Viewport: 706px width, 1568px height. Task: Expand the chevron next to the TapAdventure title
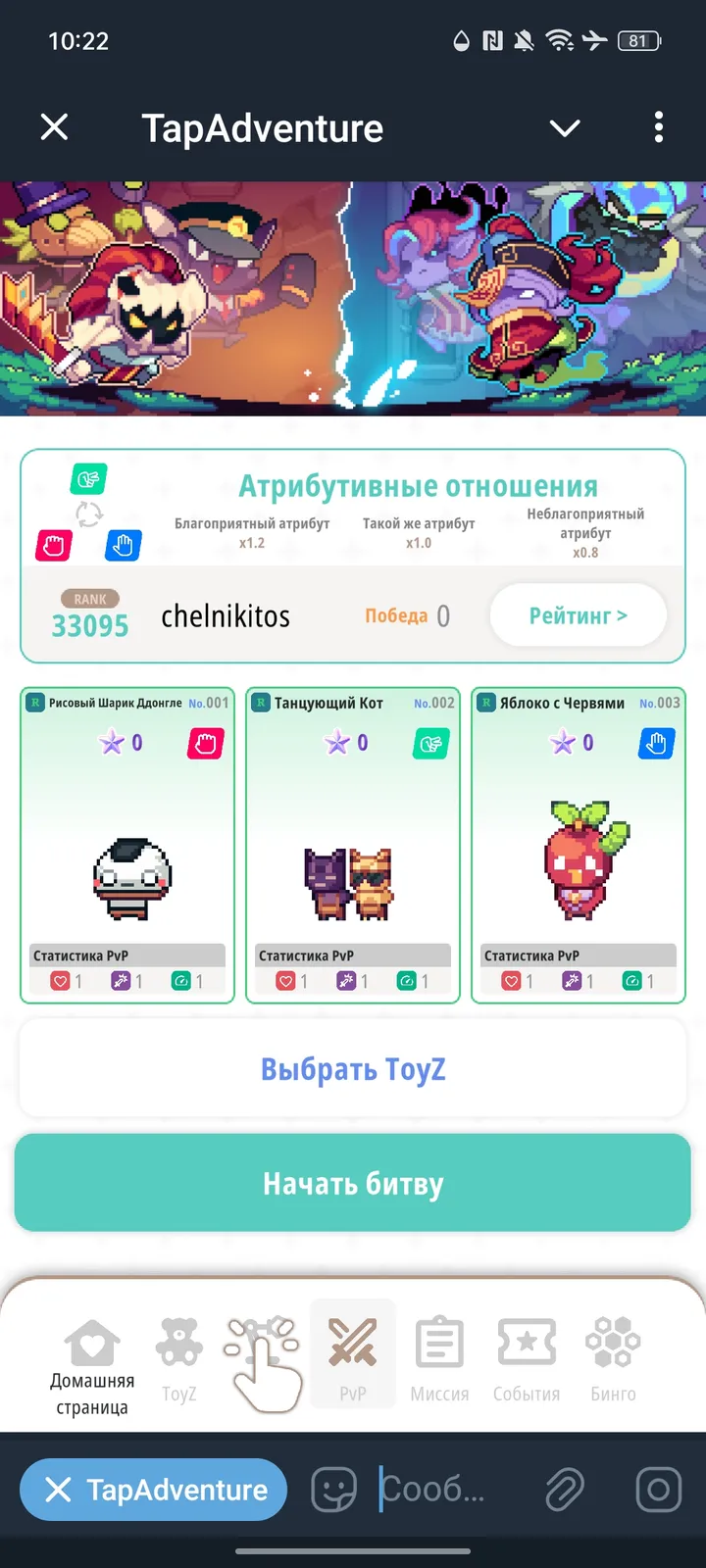click(564, 127)
